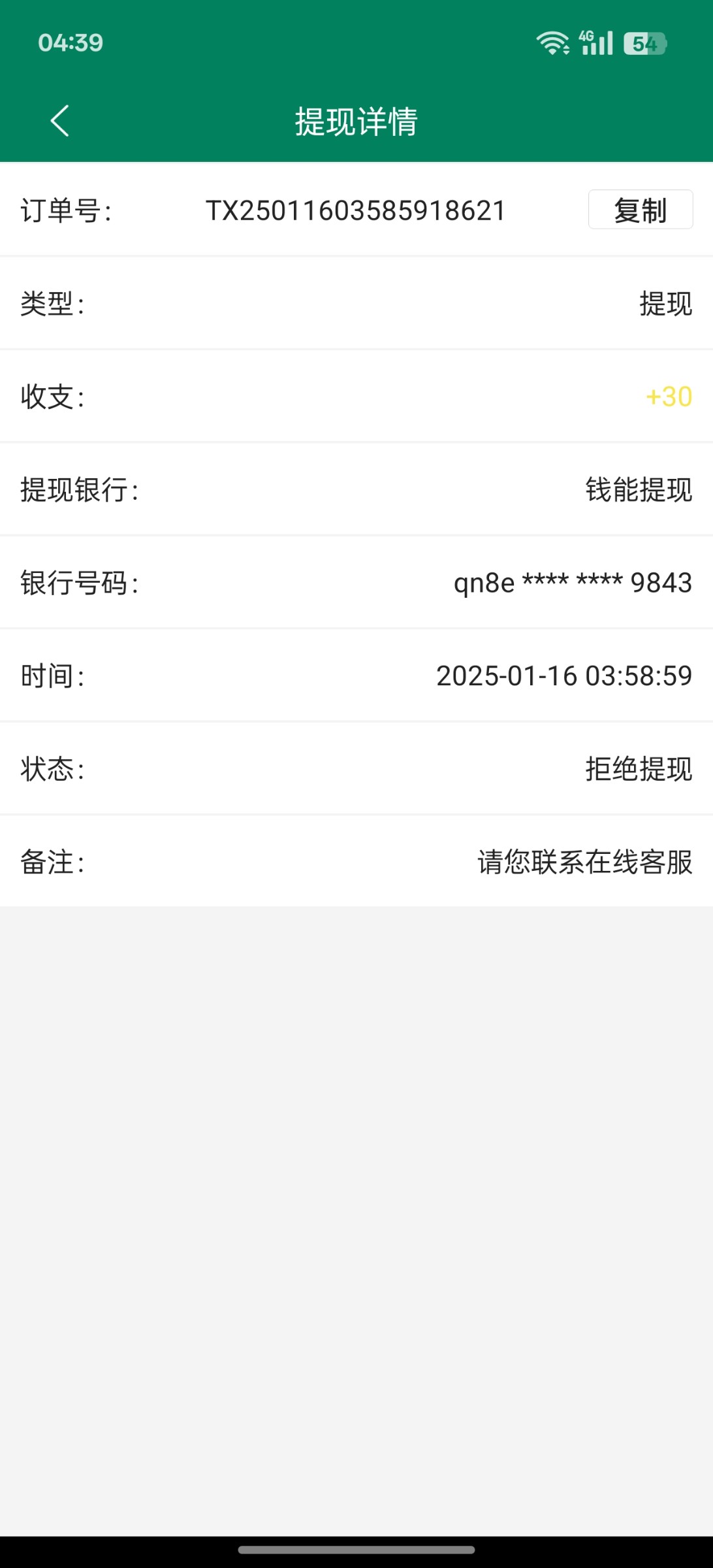Tap the 备注 label on the left
The width and height of the screenshot is (713, 1568).
53,863
